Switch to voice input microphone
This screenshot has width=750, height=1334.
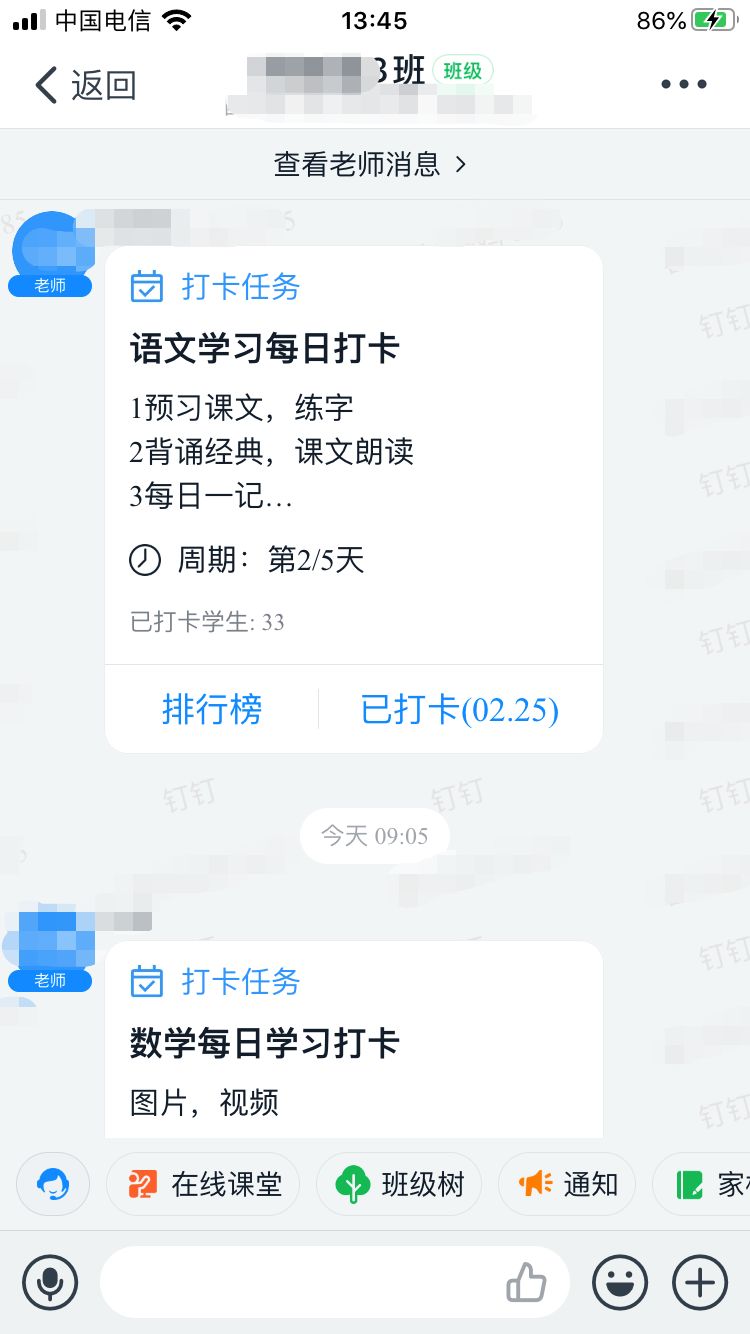[x=50, y=1282]
